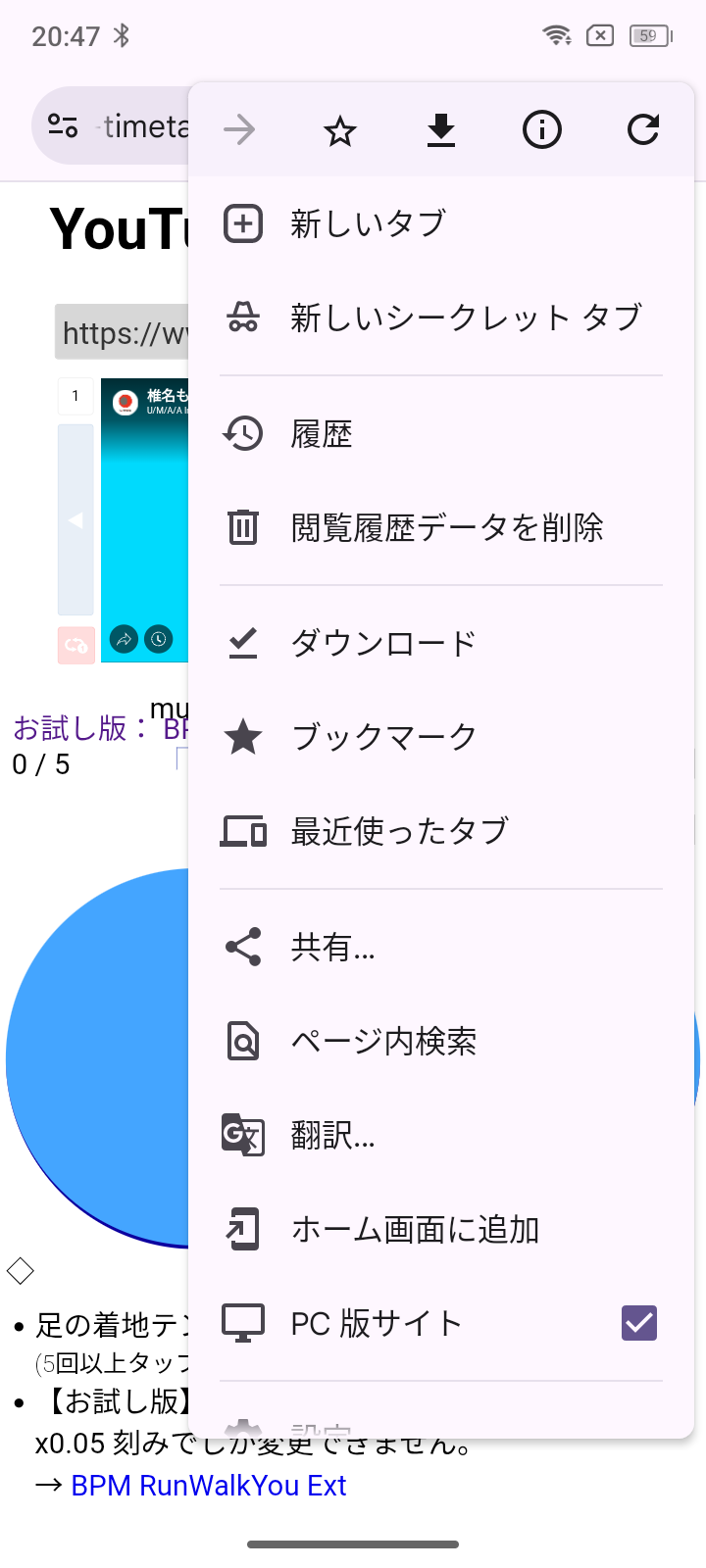Viewport: 706px width, 1568px height.
Task: Open ダウンロード list
Action: pyautogui.click(x=383, y=643)
